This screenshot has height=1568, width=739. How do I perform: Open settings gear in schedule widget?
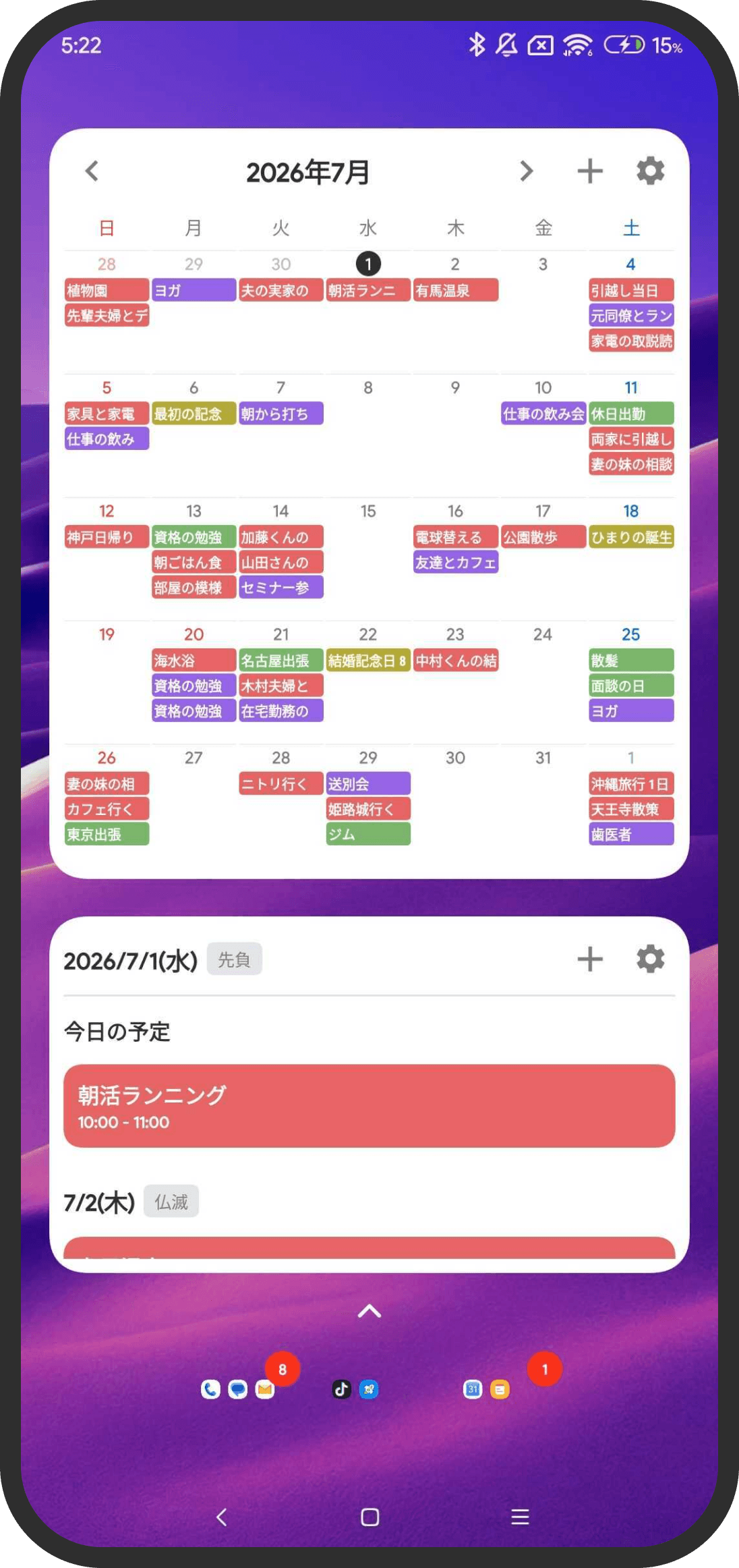point(651,959)
